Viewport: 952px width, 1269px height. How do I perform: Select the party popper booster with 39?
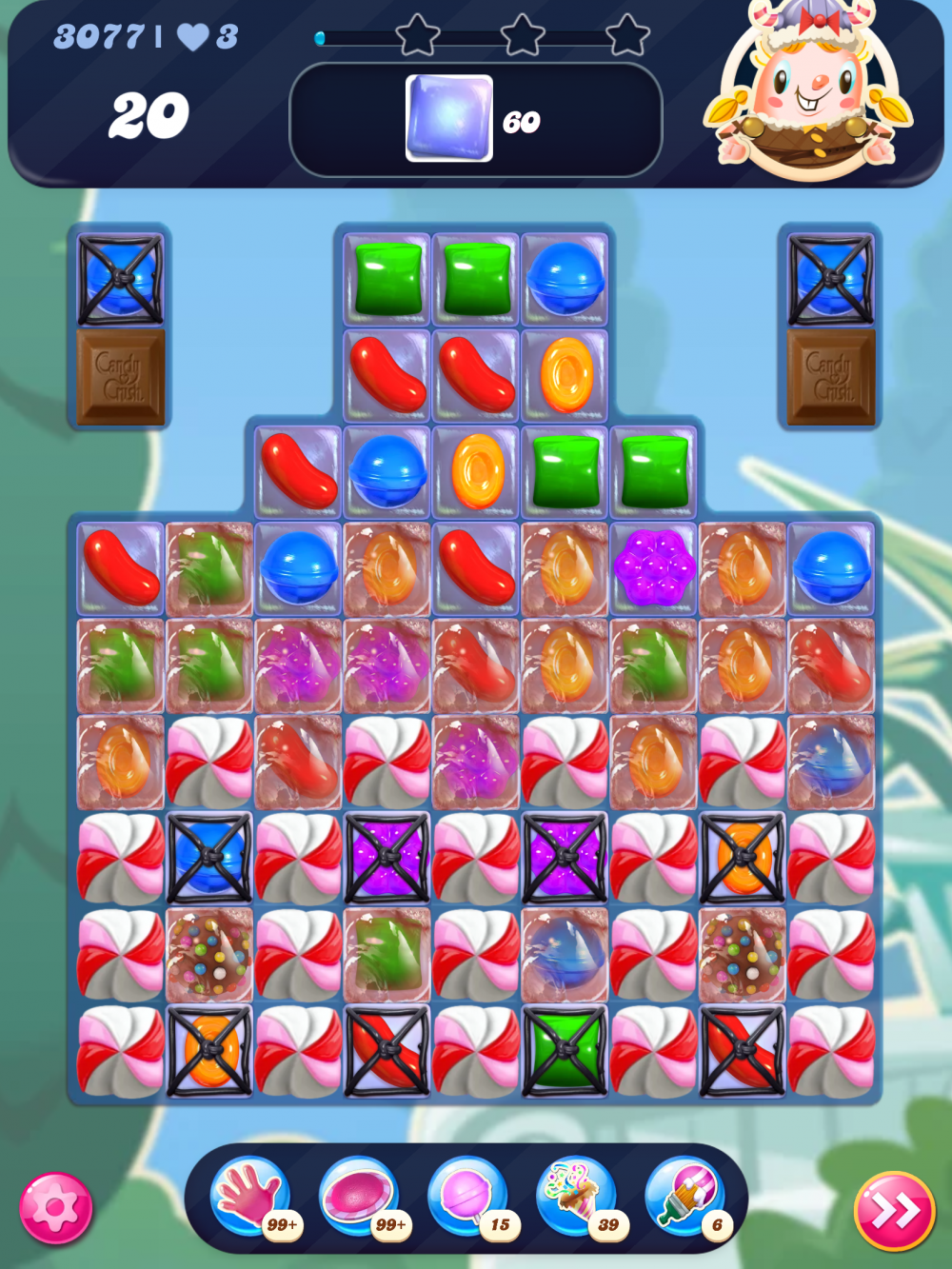click(x=576, y=1196)
